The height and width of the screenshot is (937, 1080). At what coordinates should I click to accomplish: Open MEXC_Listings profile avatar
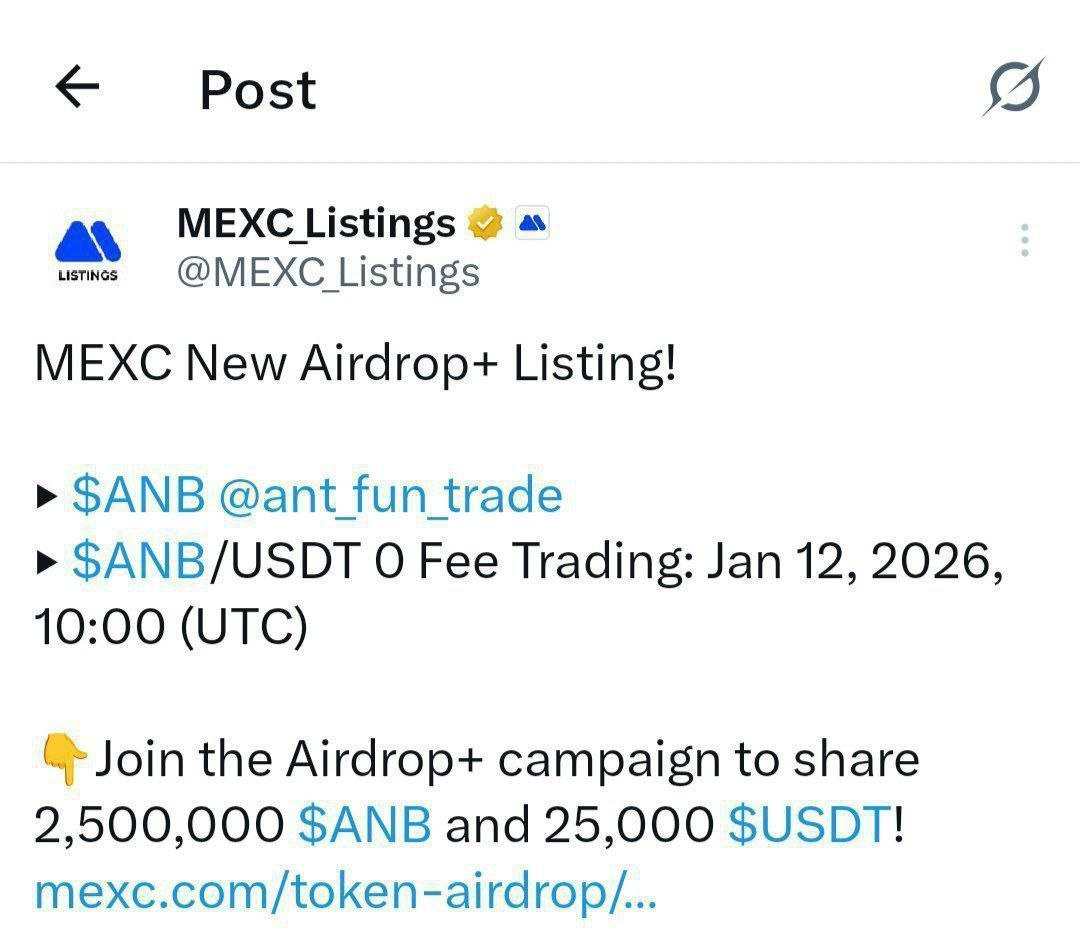pos(87,248)
